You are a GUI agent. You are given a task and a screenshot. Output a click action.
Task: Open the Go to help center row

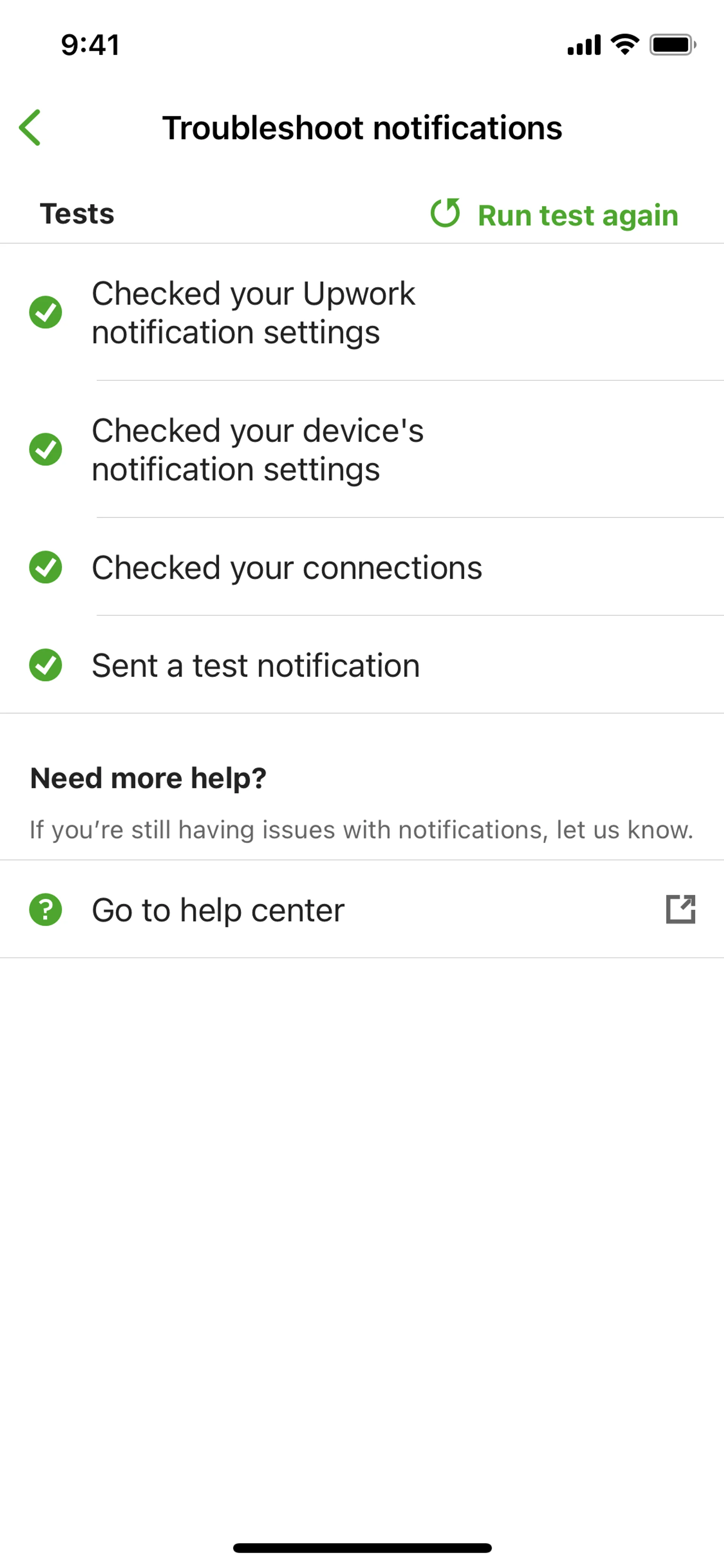click(x=362, y=909)
